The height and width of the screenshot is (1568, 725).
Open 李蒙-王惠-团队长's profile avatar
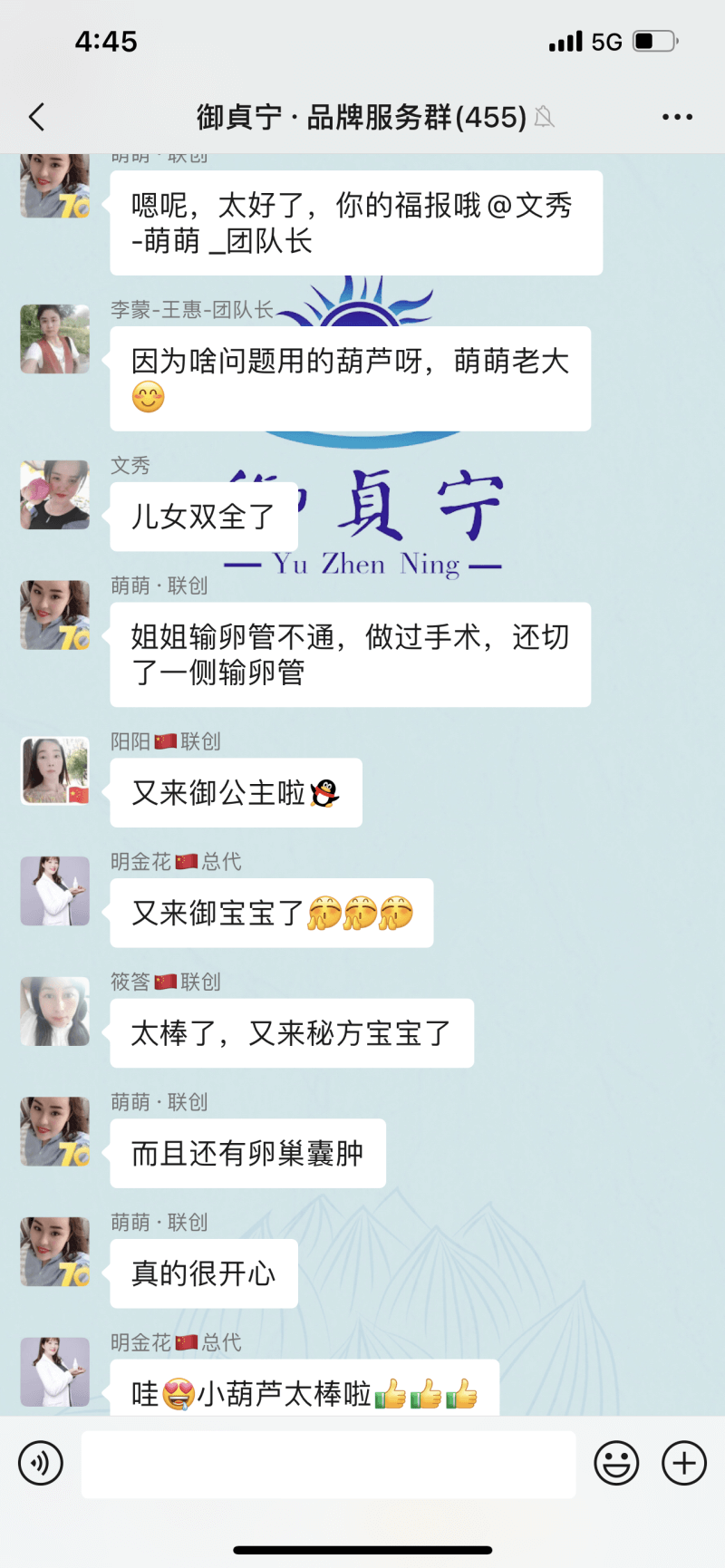pos(55,339)
